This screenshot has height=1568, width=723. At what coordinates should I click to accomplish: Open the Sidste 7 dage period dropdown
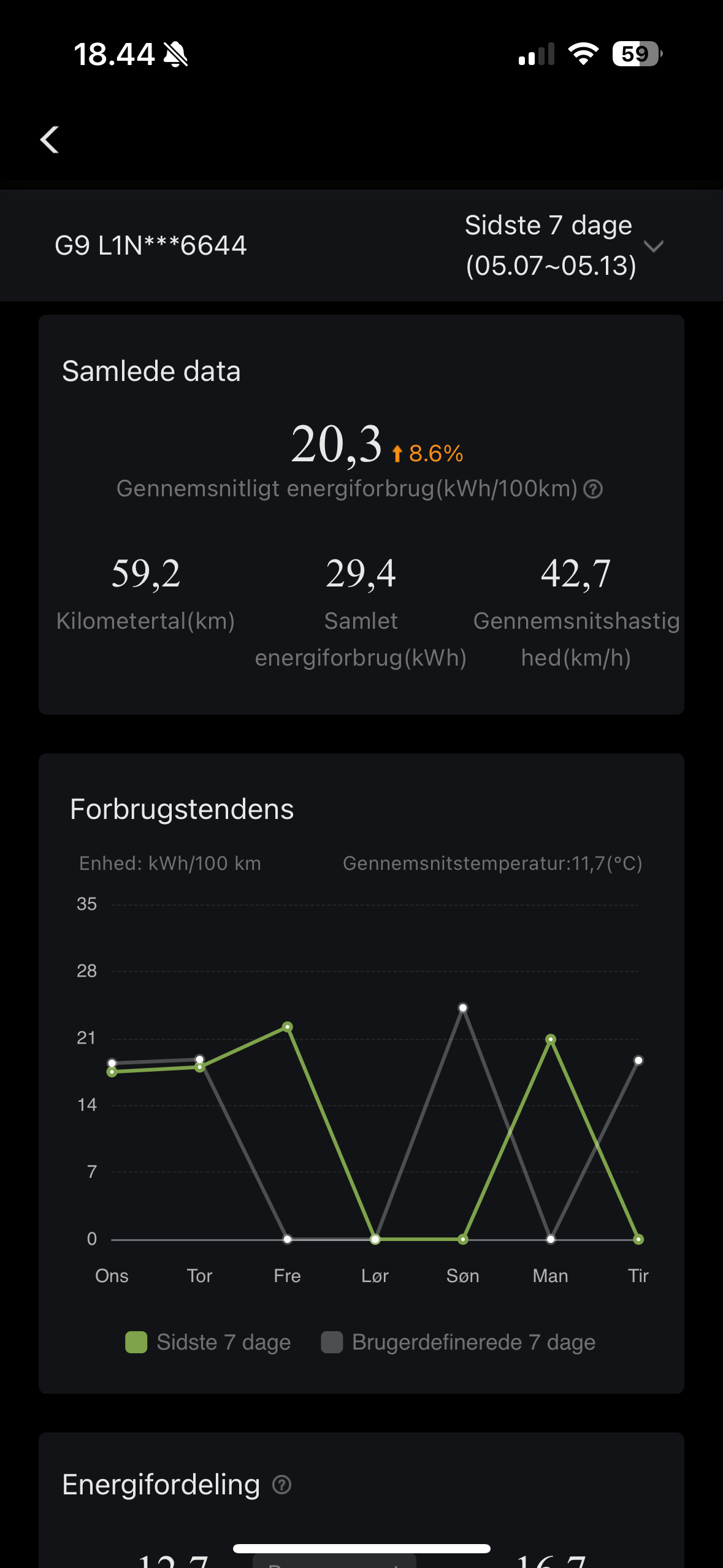pyautogui.click(x=562, y=245)
